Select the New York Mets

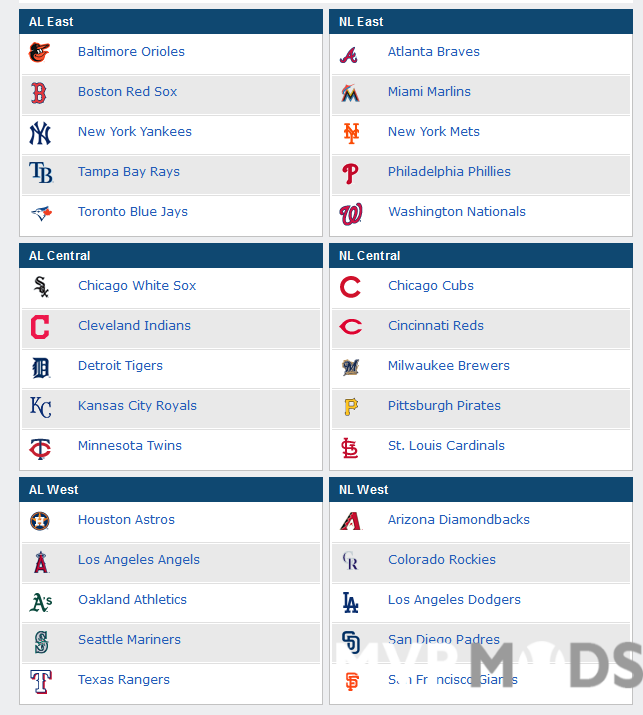click(433, 132)
